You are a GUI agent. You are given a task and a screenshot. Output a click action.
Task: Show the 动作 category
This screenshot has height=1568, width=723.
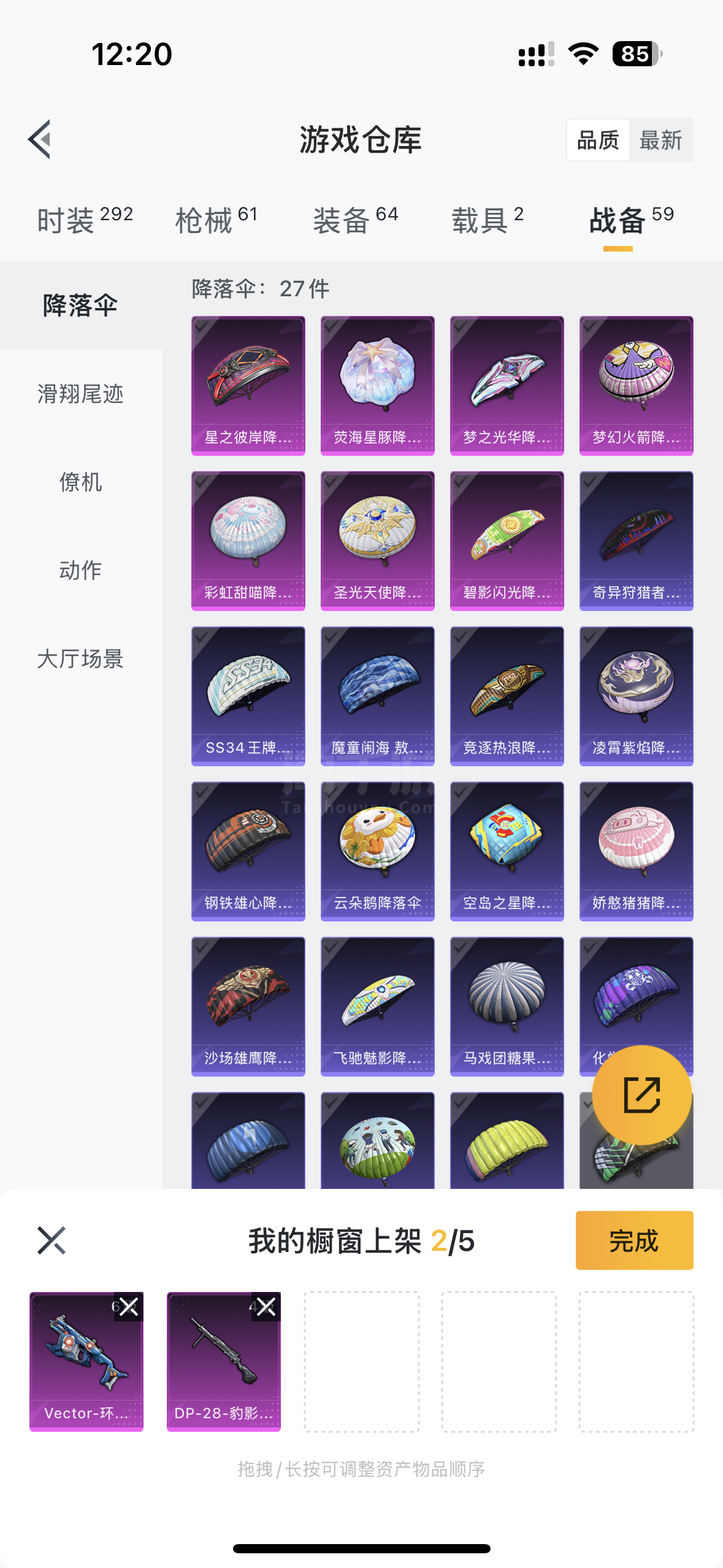click(x=80, y=571)
